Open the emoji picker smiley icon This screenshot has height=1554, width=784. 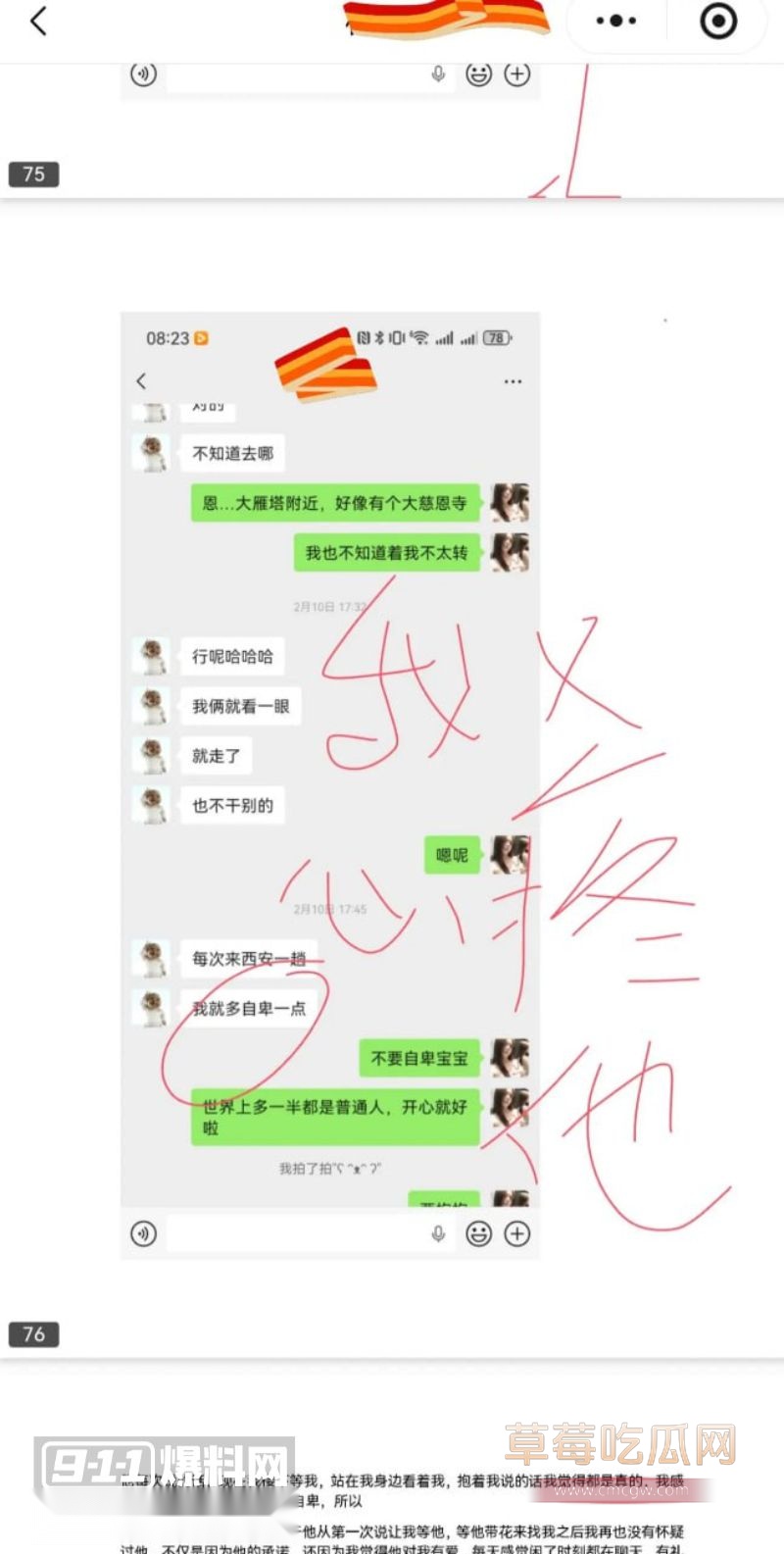coord(479,74)
